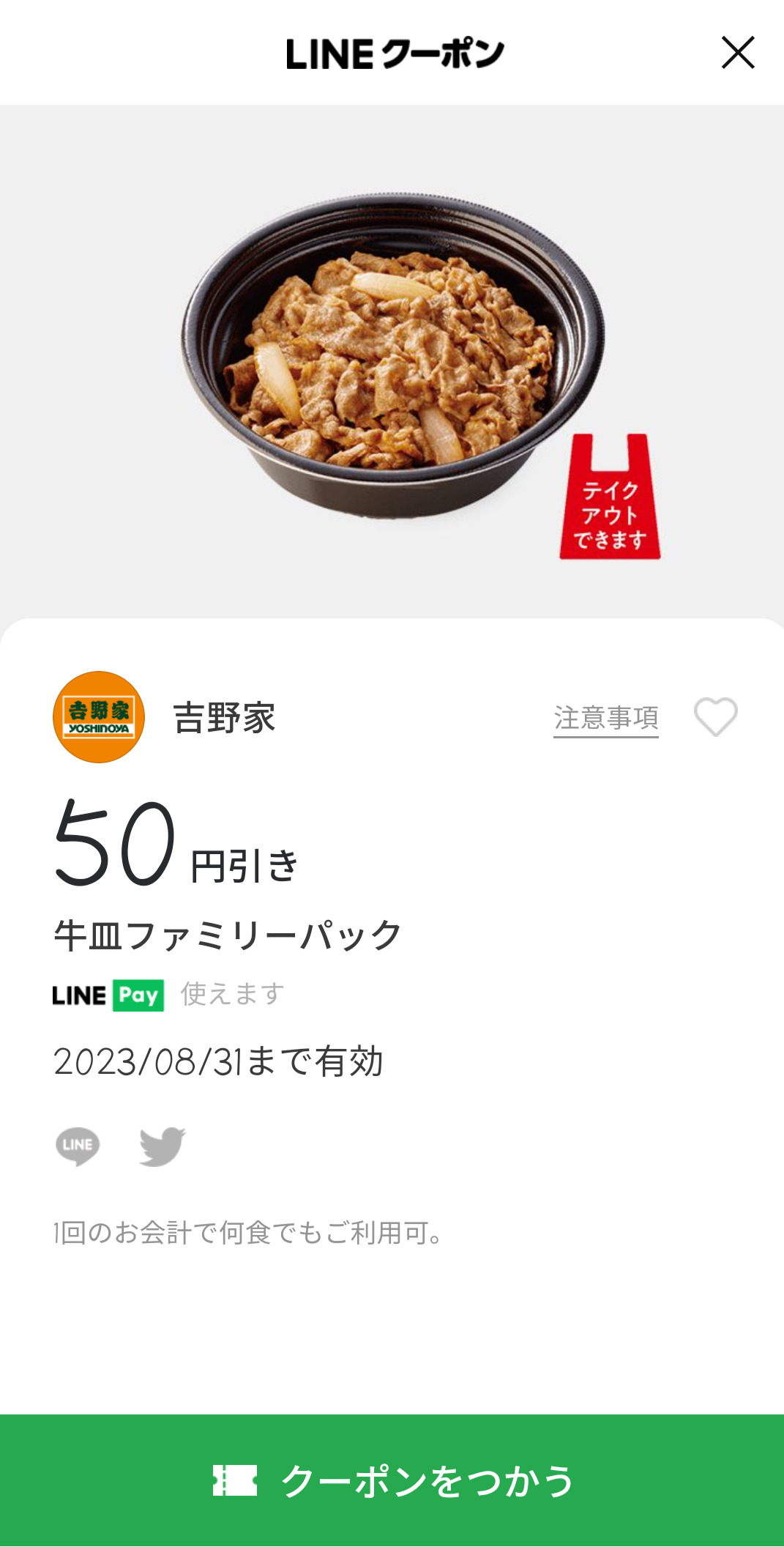Close the LINE coupon screen
The width and height of the screenshot is (784, 1547).
737,53
